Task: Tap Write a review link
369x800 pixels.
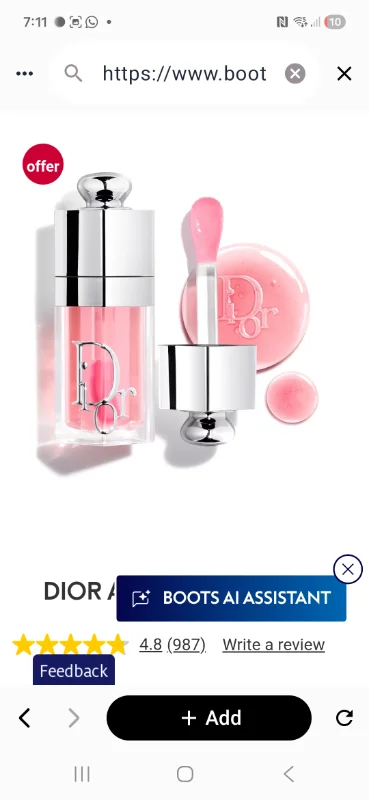Action: coord(274,644)
